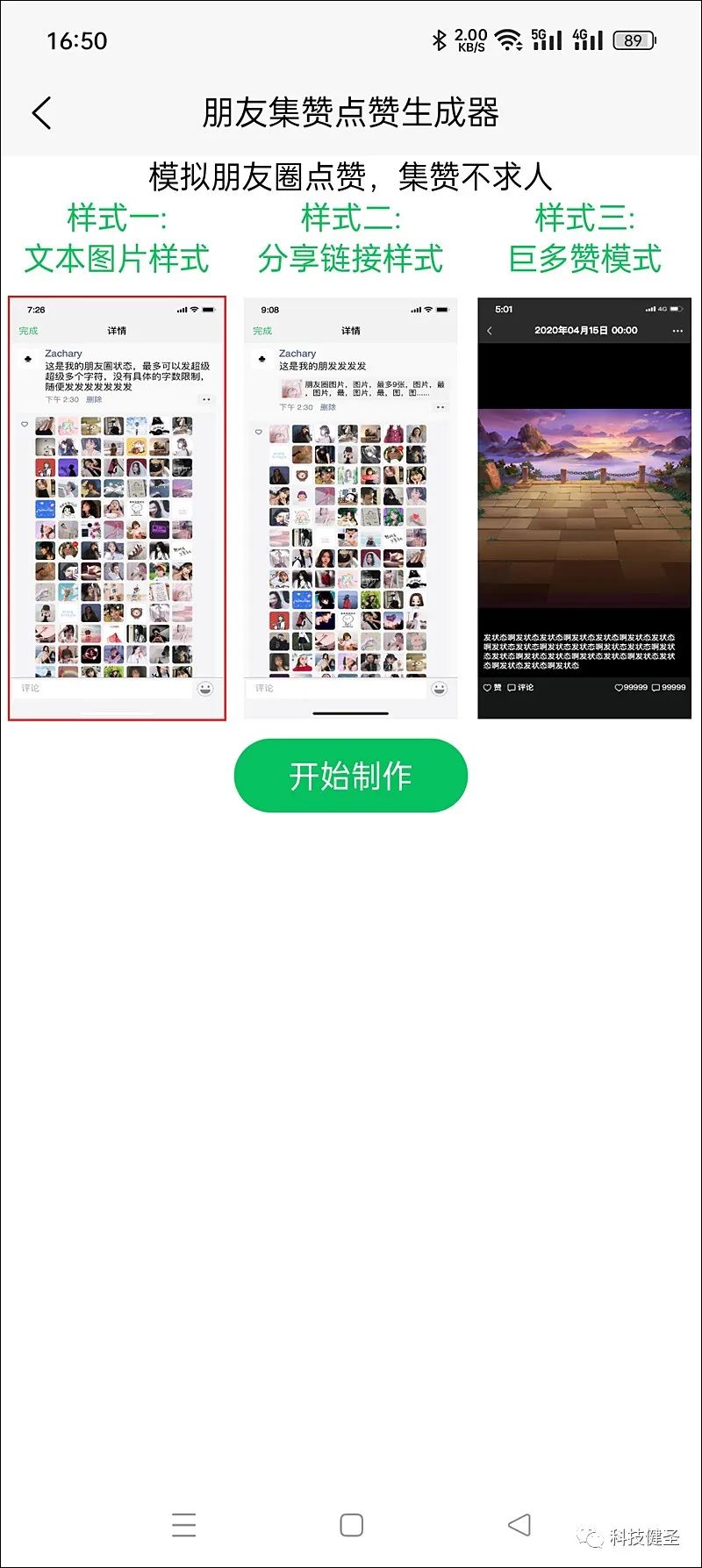This screenshot has height=1568, width=702.
Task: Open system recent apps menu
Action: [184, 1525]
